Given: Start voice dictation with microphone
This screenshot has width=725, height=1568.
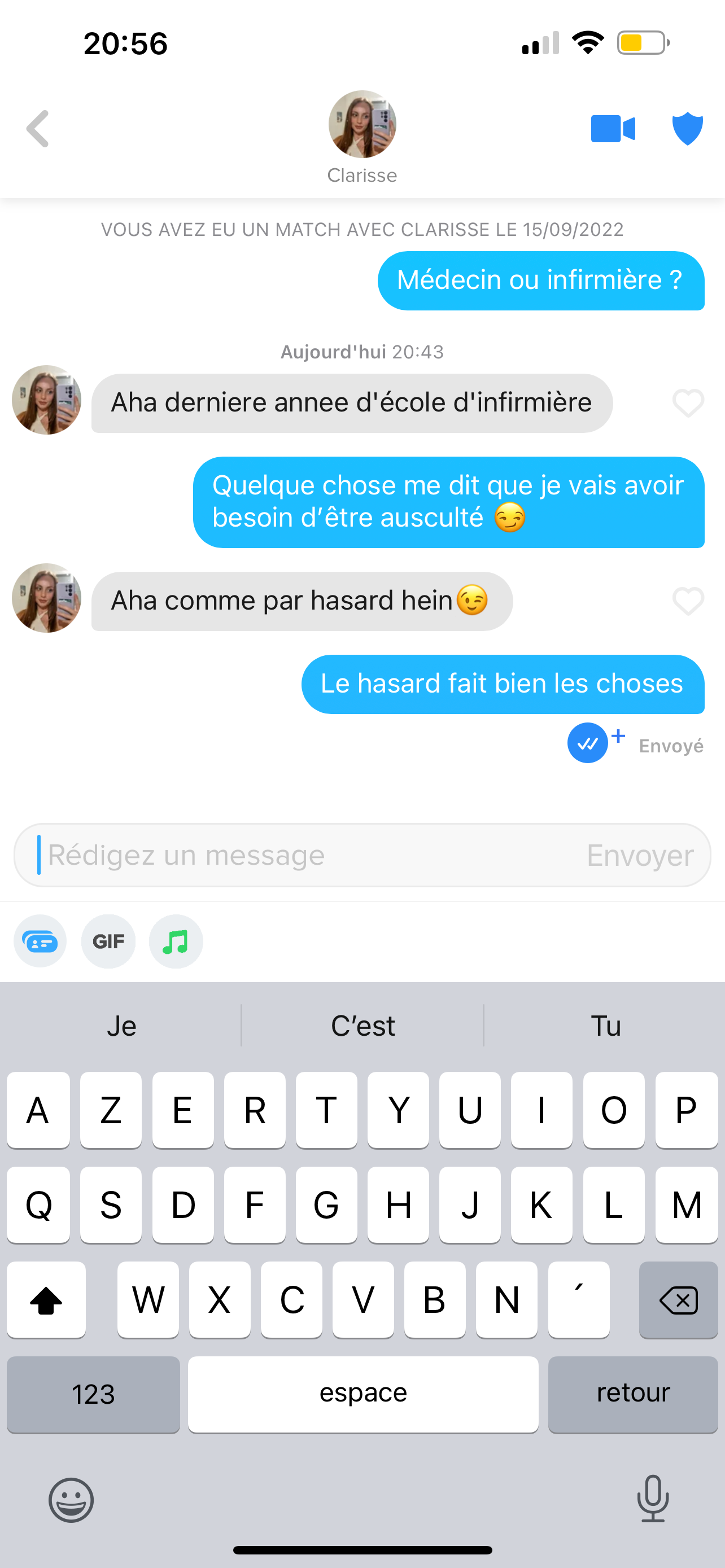Looking at the screenshot, I should (653, 1499).
